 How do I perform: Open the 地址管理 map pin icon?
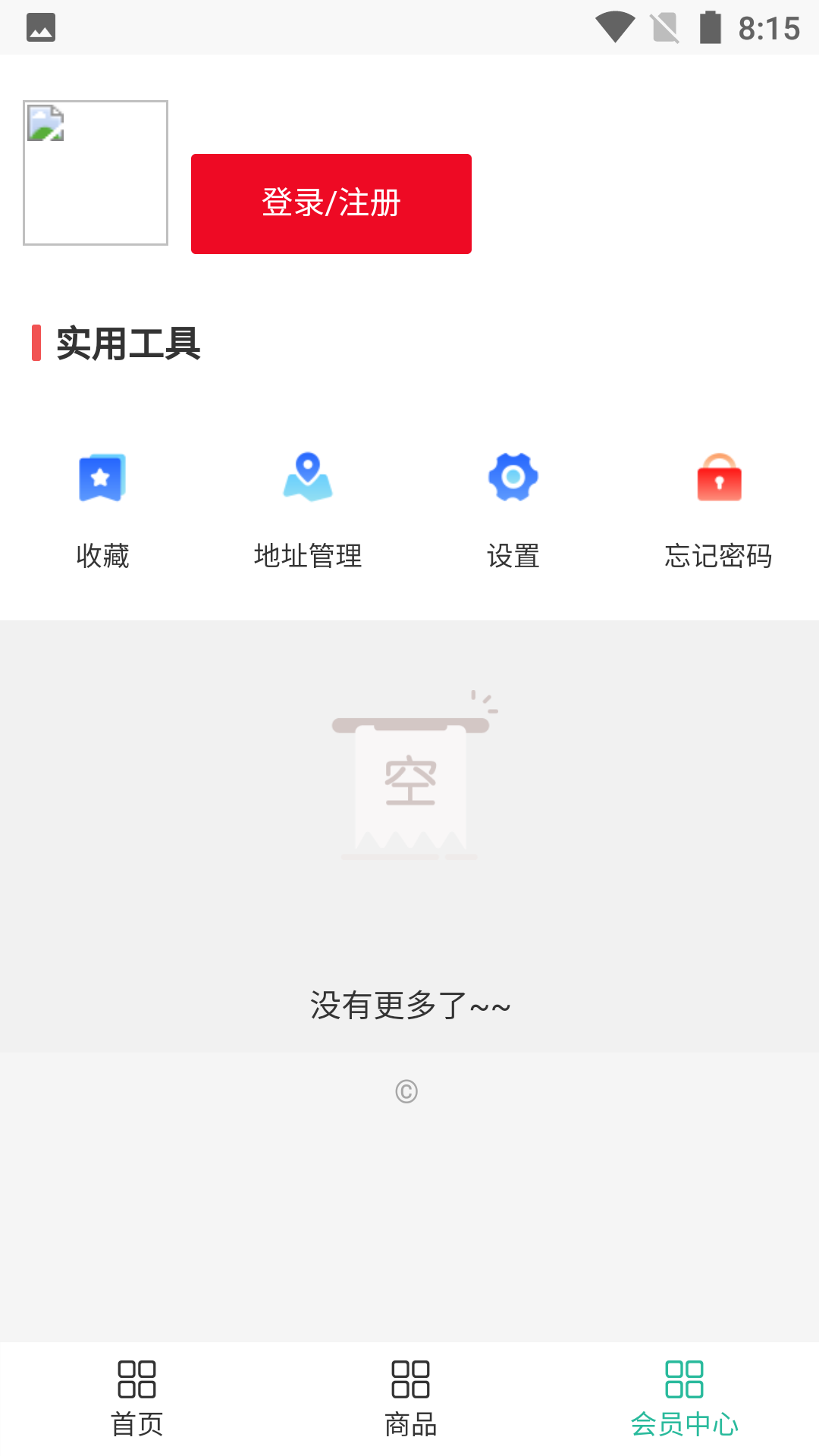(307, 477)
